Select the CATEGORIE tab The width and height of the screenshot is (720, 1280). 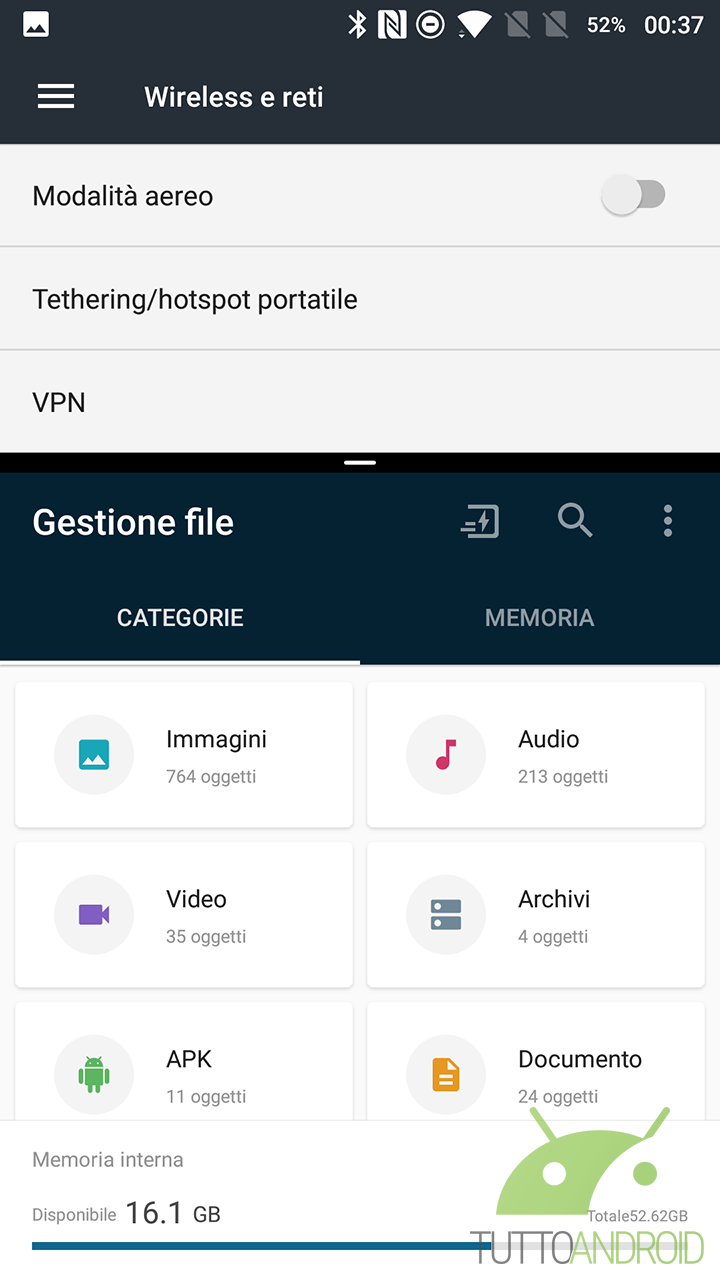click(x=180, y=618)
